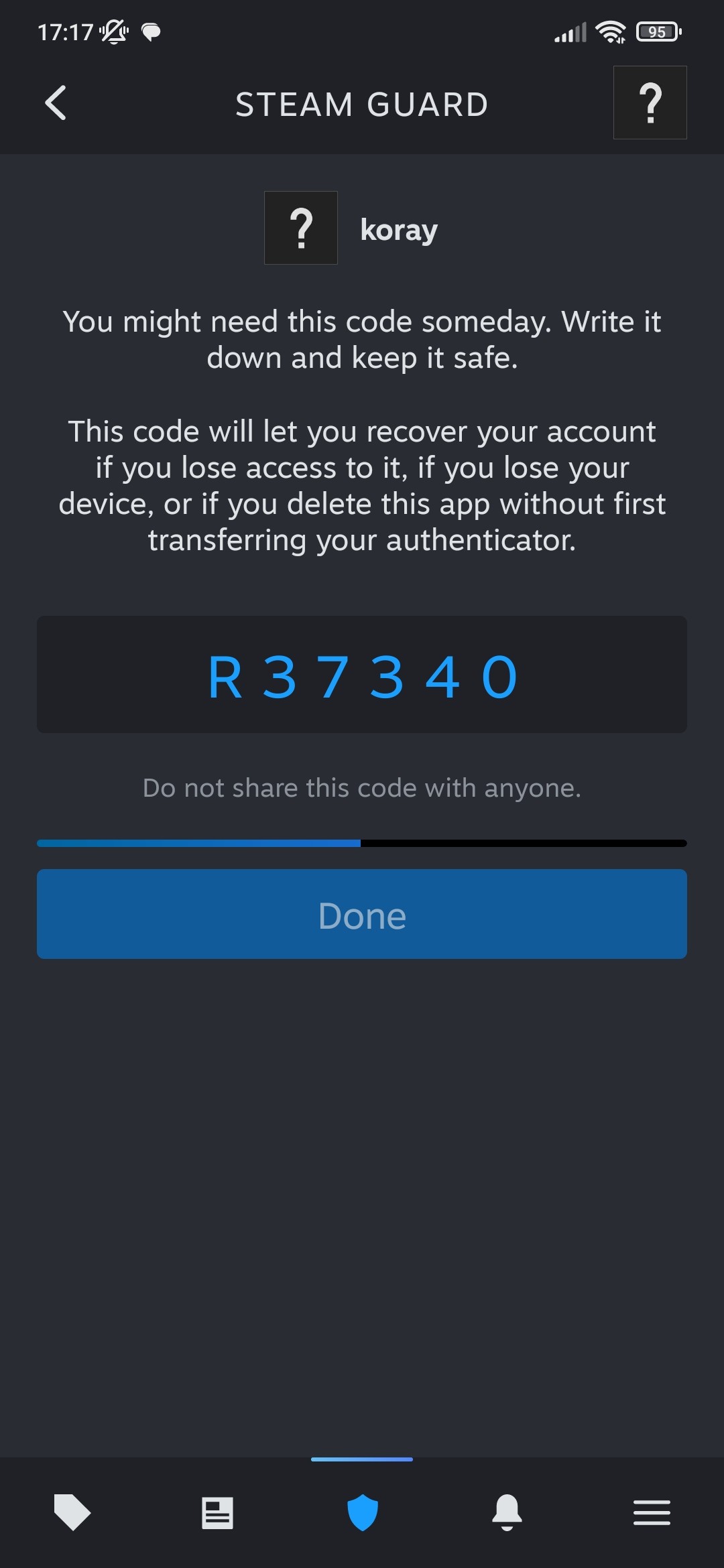Open the News tab
The width and height of the screenshot is (724, 1568).
(217, 1512)
